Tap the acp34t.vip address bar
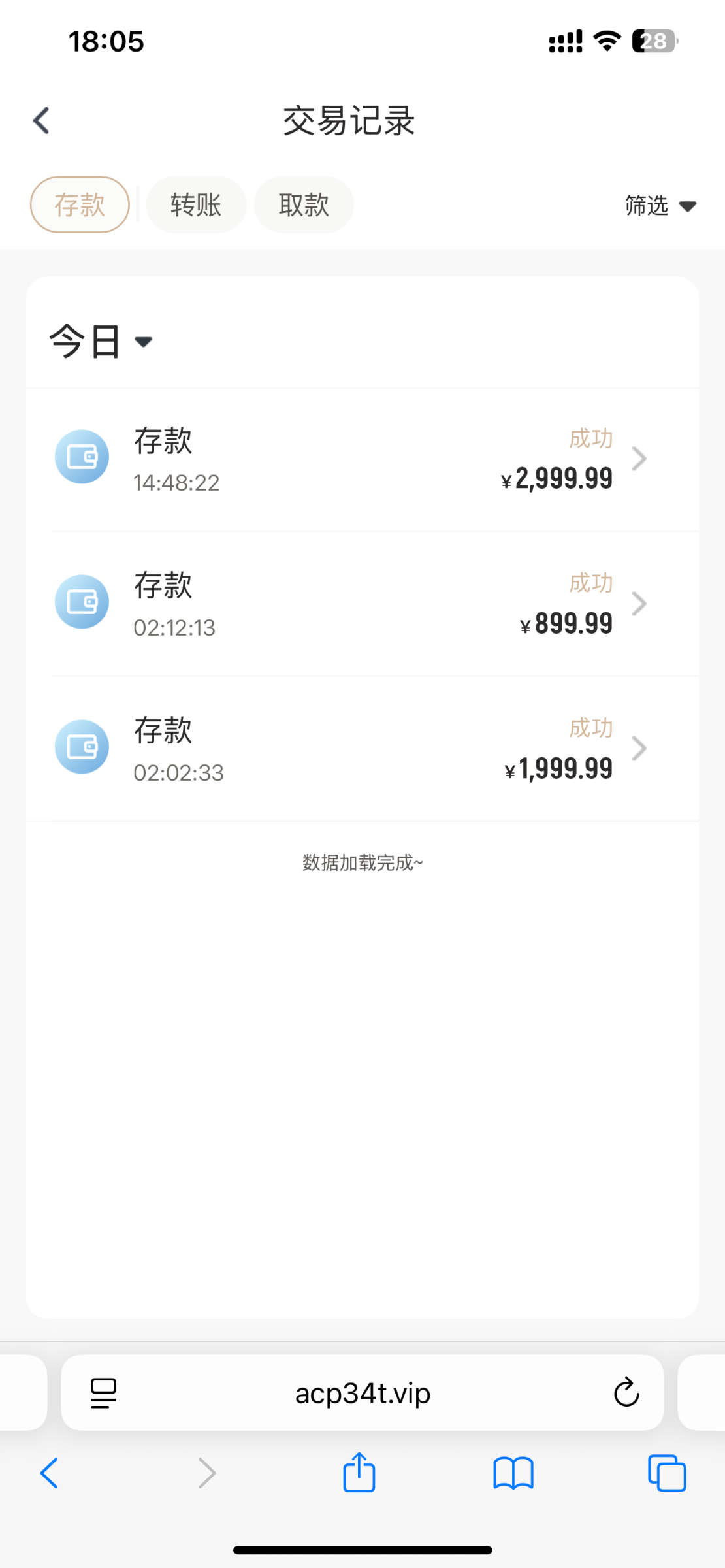This screenshot has width=725, height=1568. (362, 1393)
